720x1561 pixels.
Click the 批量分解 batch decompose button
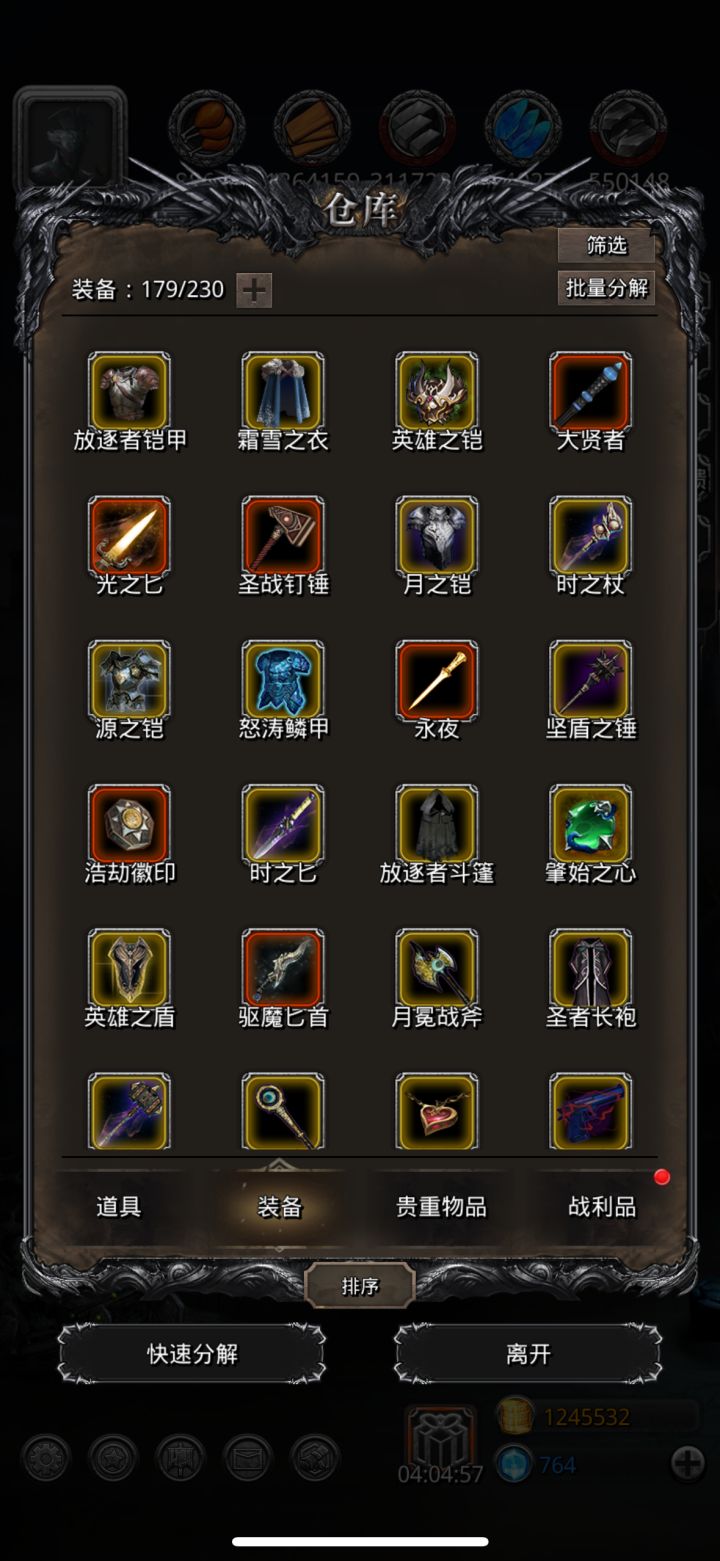606,287
